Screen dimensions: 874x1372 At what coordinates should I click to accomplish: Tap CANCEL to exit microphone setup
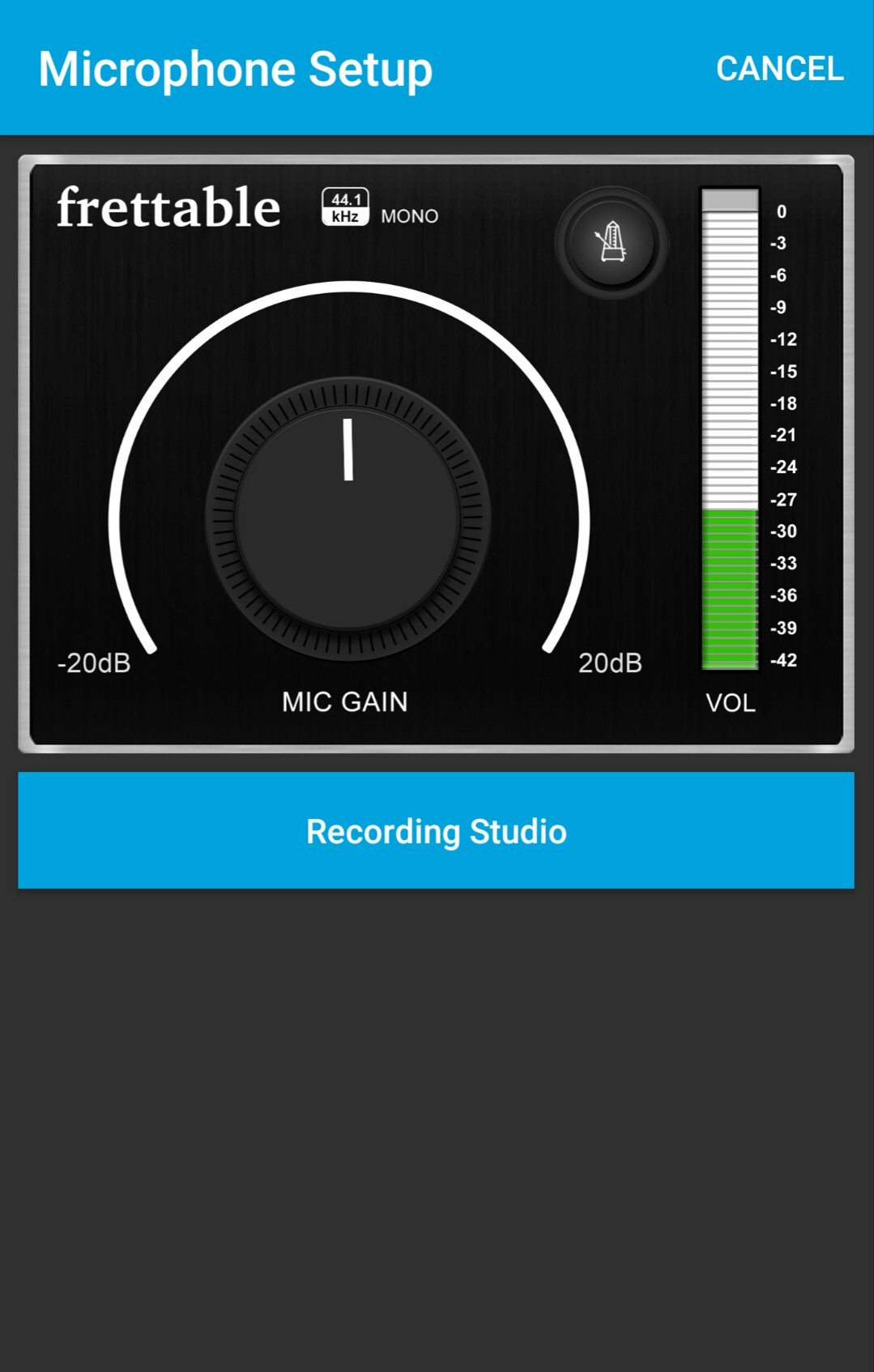tap(778, 69)
